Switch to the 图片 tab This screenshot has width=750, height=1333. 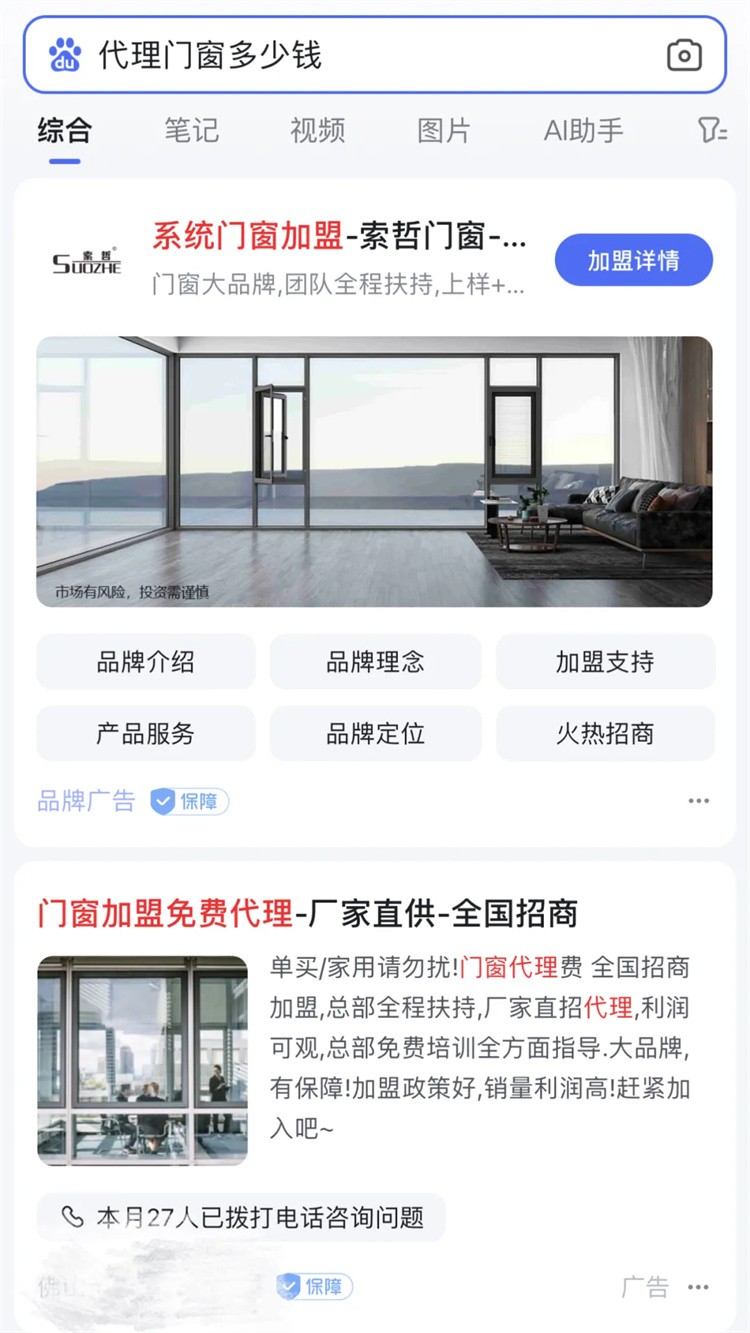point(444,130)
